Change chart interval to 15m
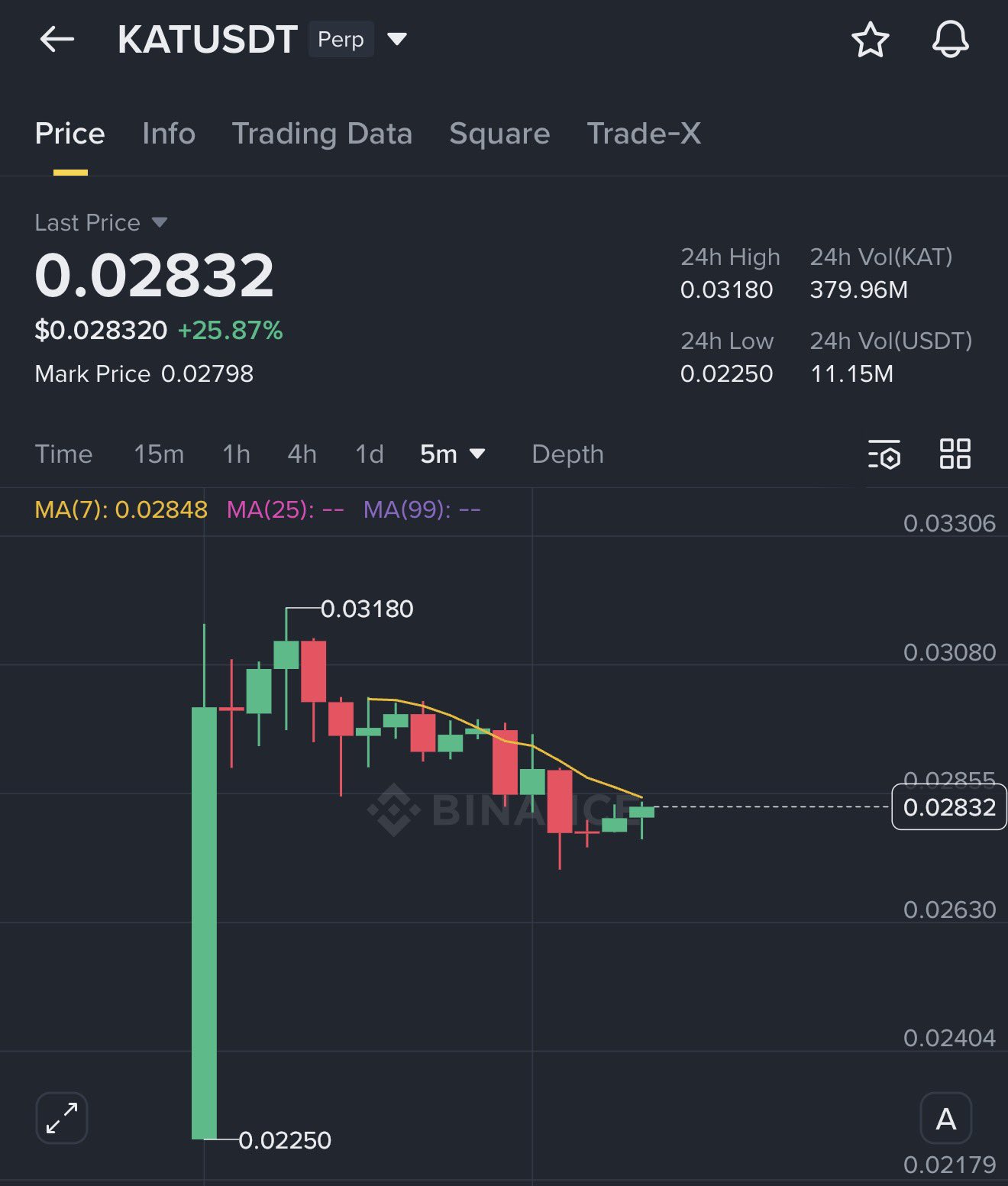 pyautogui.click(x=159, y=454)
